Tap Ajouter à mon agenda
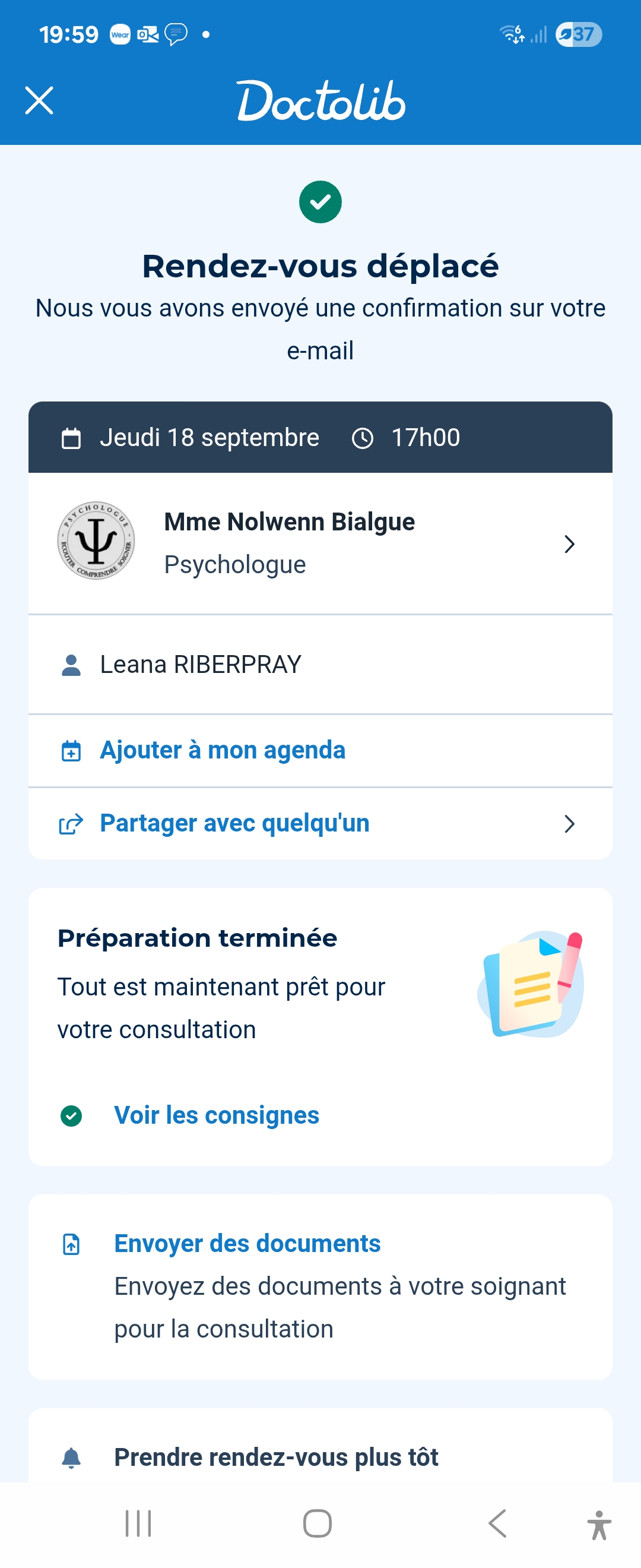Image resolution: width=641 pixels, height=1568 pixels. (223, 750)
